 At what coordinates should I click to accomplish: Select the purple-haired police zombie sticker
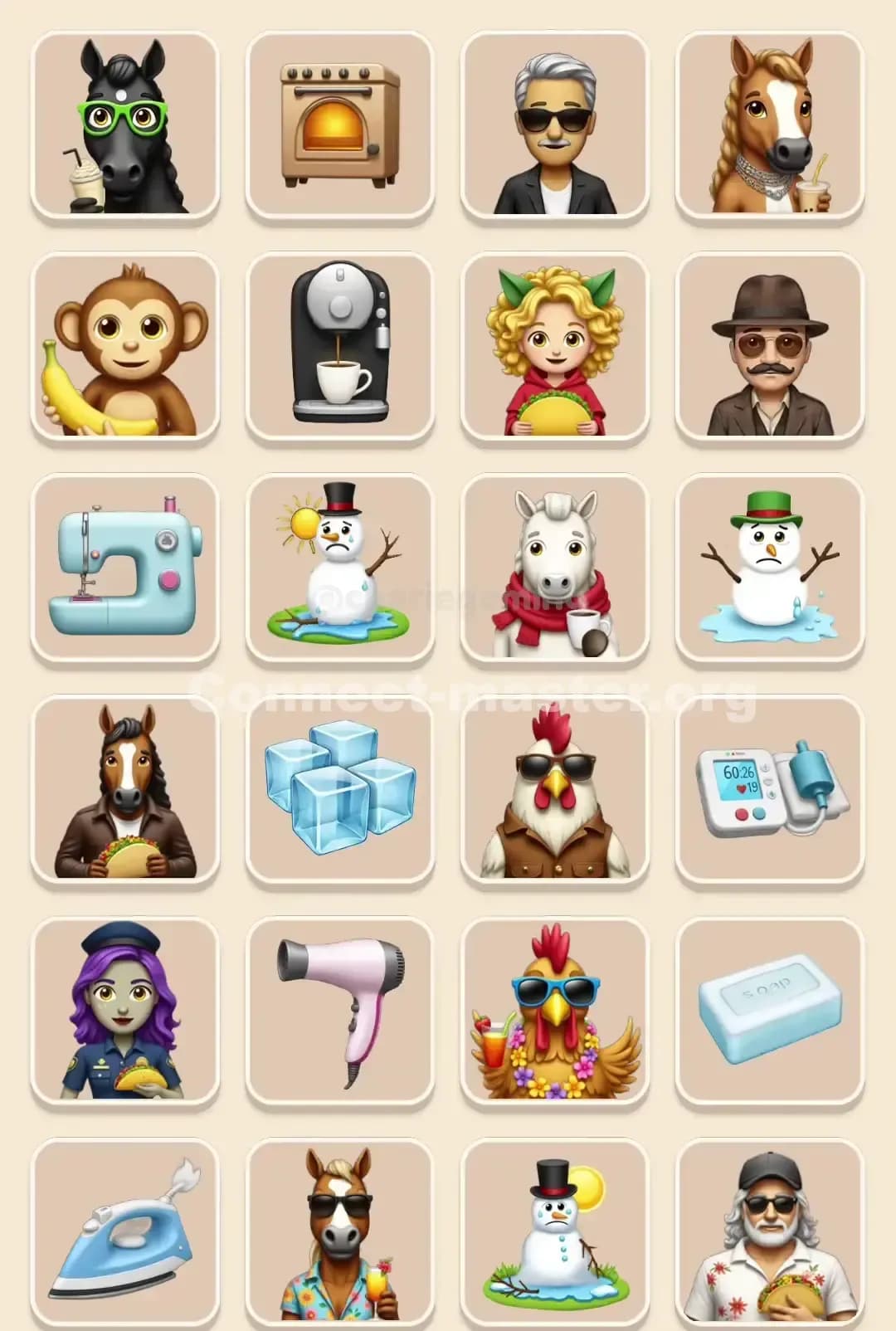(124, 1012)
